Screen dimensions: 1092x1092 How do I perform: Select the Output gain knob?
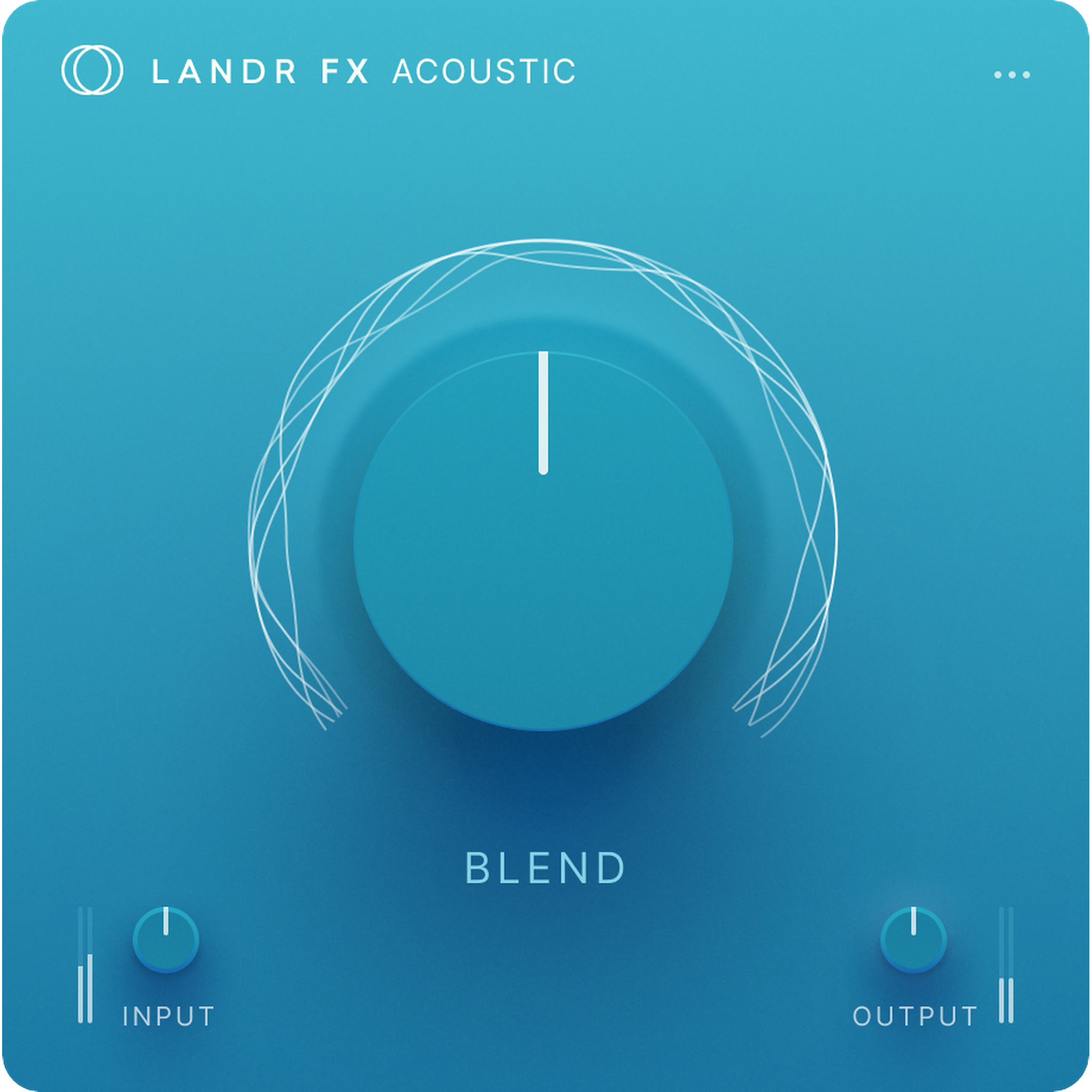(913, 940)
